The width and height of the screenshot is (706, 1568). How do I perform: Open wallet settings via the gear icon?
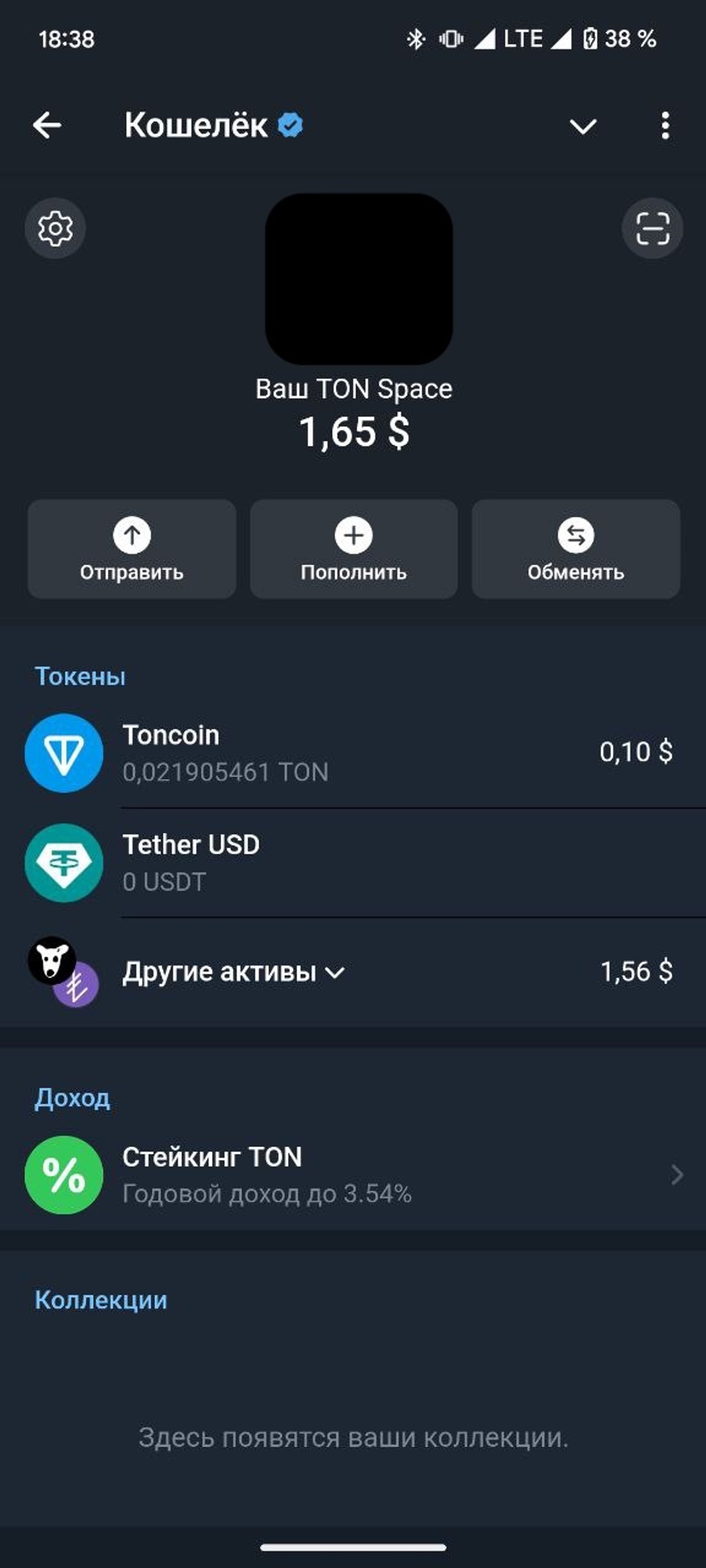click(56, 228)
